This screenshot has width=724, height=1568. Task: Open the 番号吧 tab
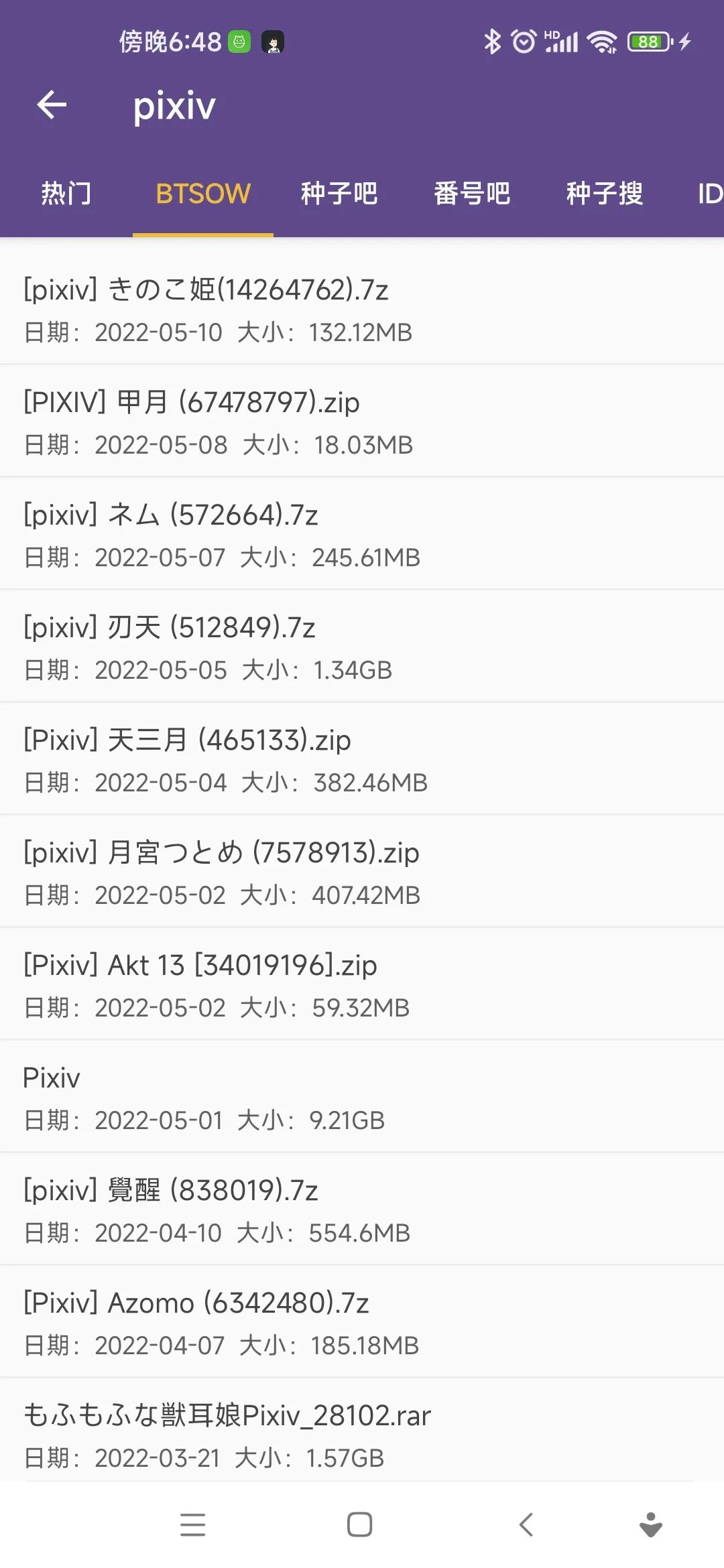[x=472, y=194]
